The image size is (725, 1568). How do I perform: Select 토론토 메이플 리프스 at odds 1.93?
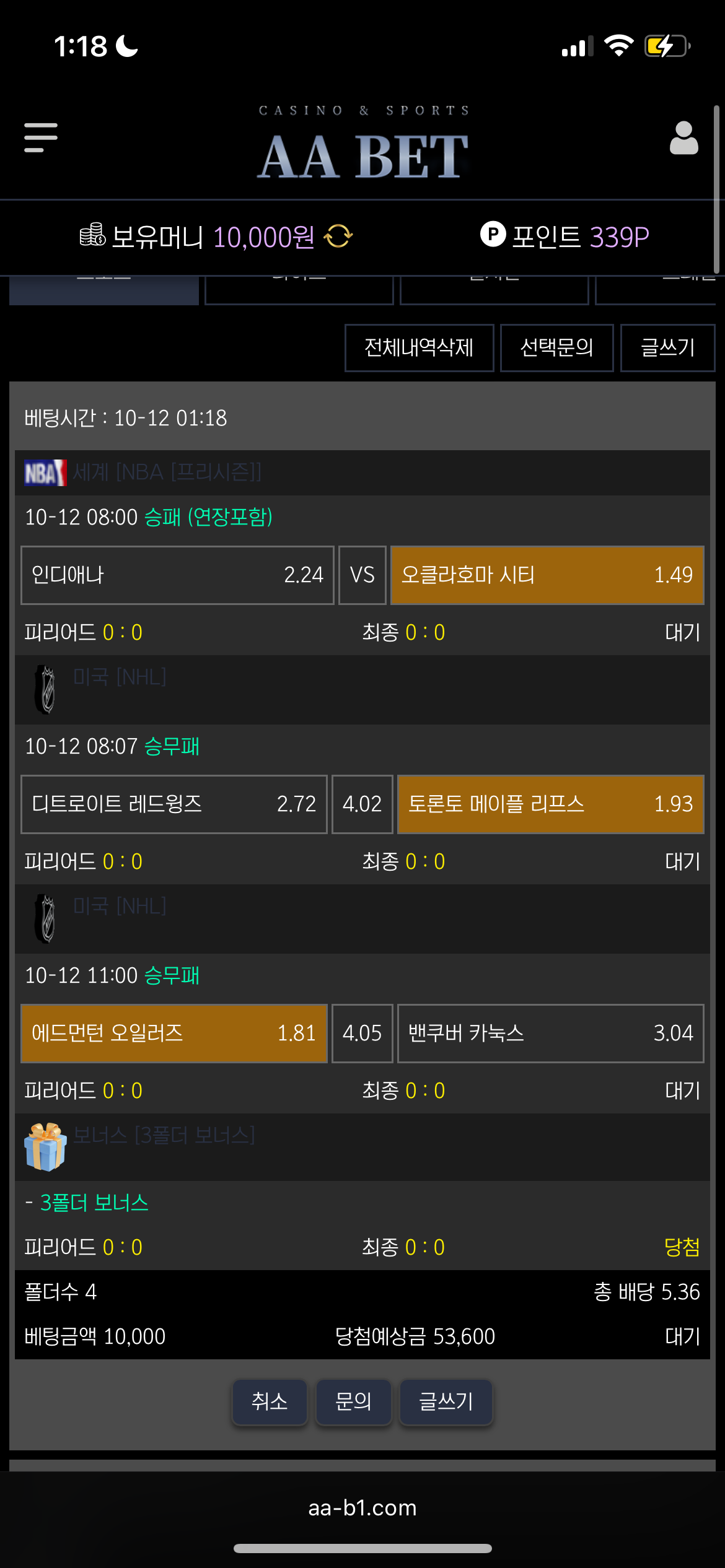(550, 804)
